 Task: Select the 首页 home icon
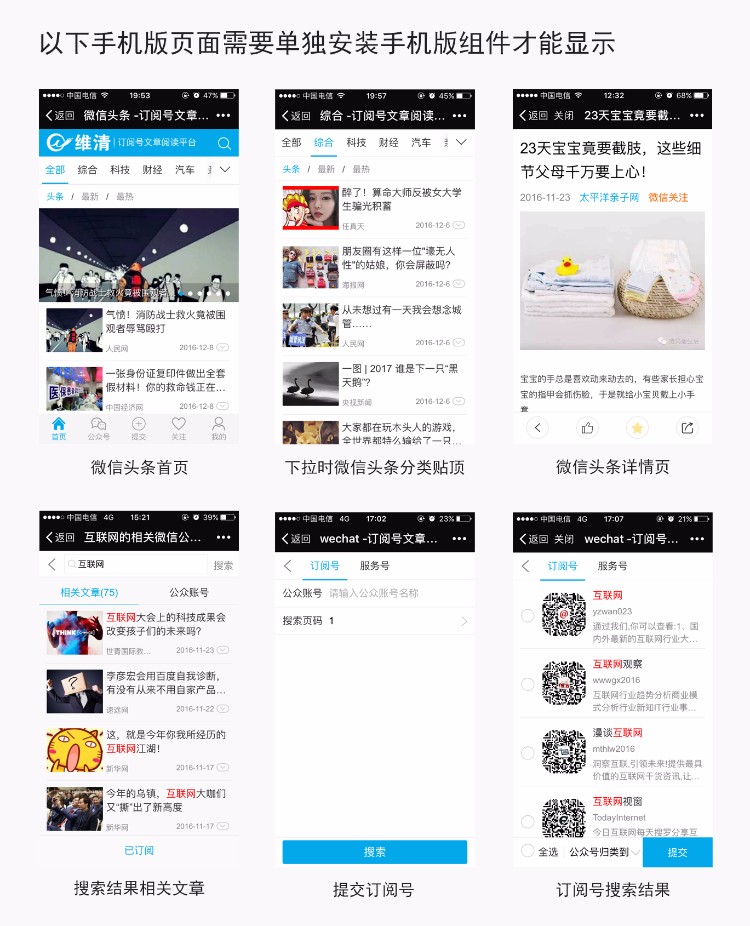(x=58, y=422)
